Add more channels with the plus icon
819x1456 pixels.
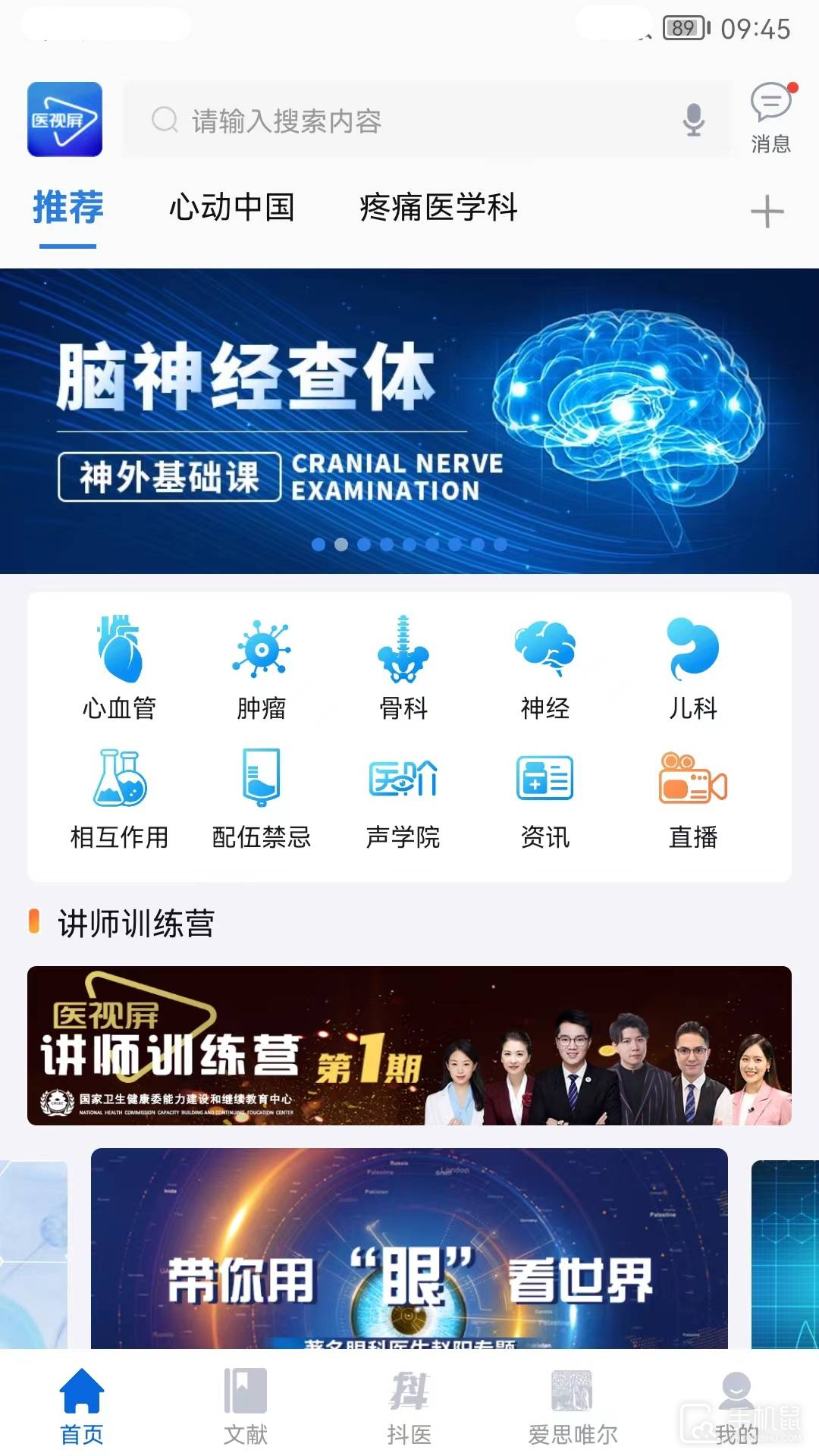pyautogui.click(x=767, y=212)
